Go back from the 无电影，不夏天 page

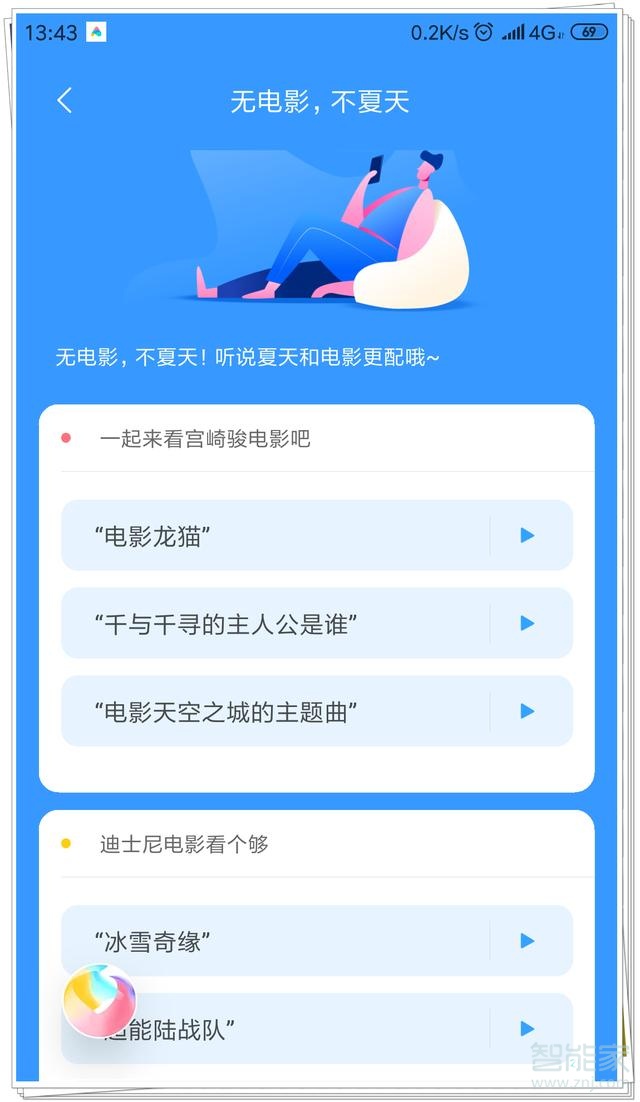click(x=65, y=100)
